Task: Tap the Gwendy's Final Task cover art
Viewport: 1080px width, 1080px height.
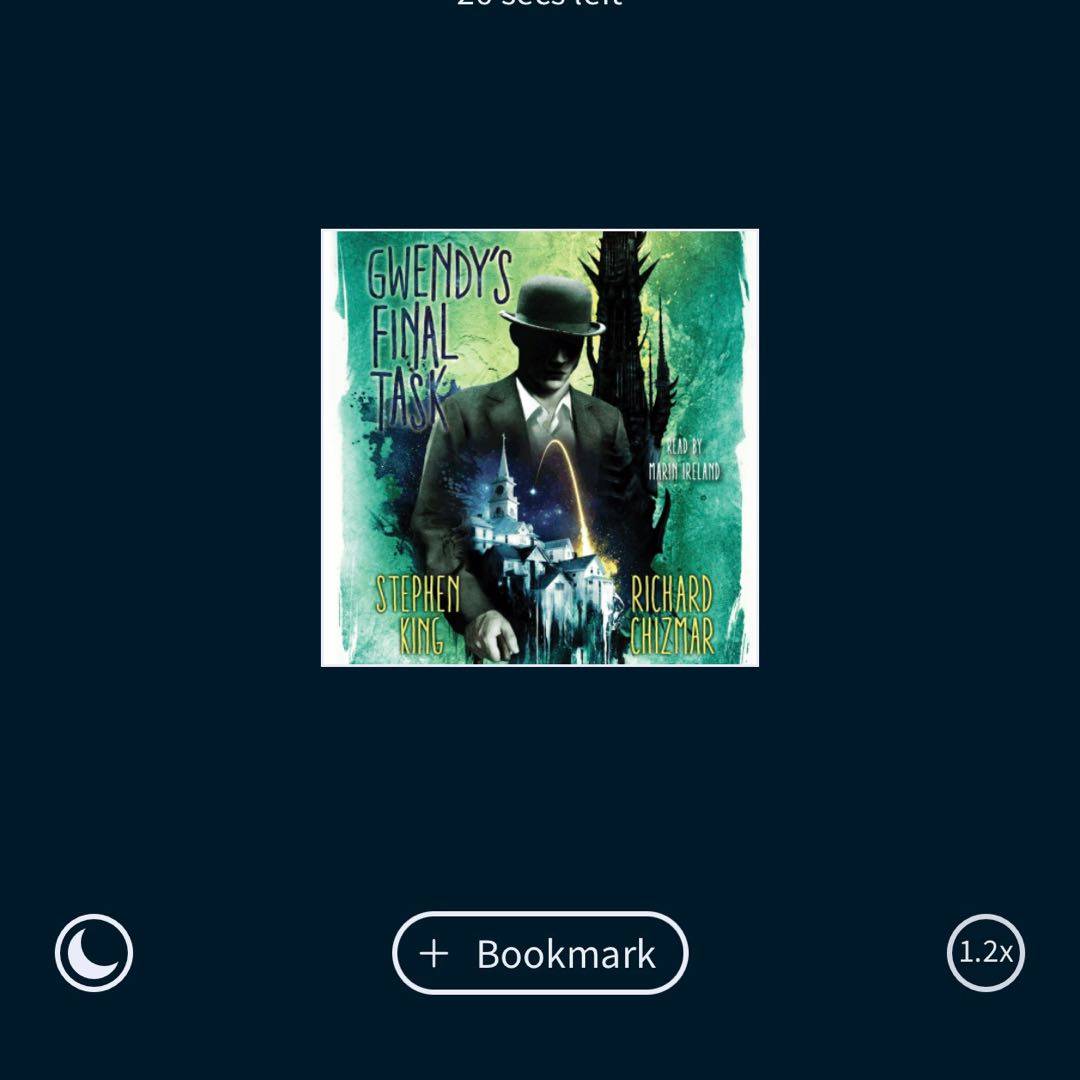Action: 540,448
